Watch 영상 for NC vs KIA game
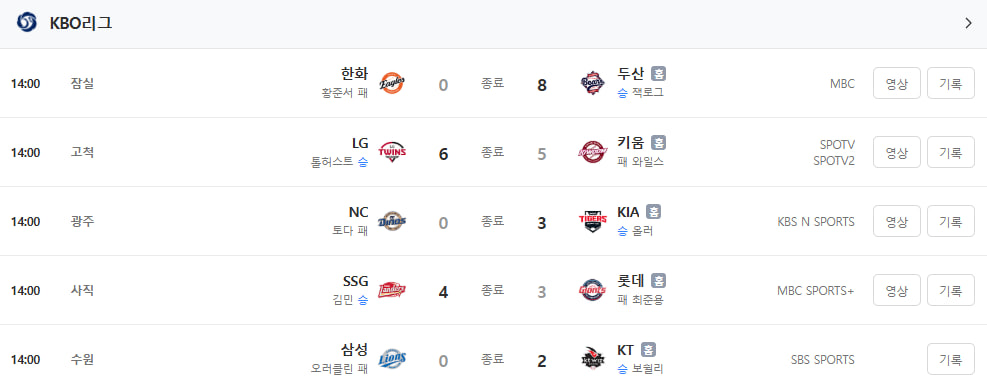 896,221
